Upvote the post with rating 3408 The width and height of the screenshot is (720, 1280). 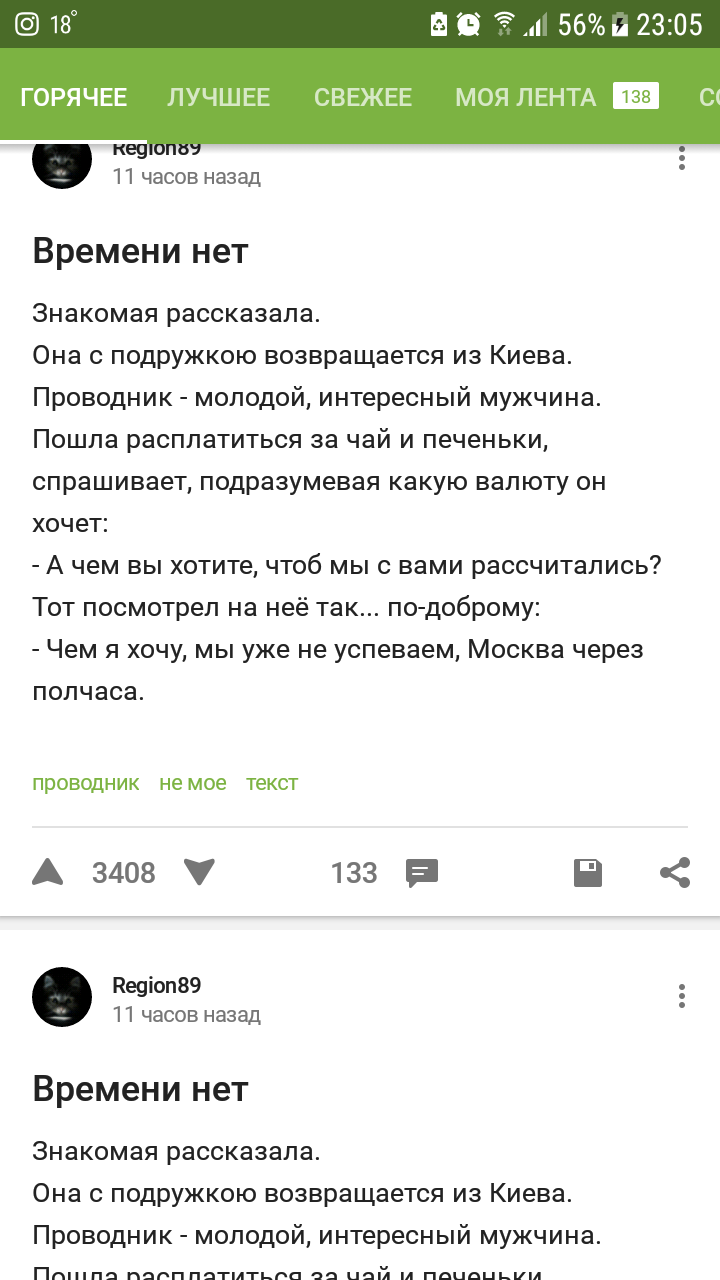click(x=48, y=872)
